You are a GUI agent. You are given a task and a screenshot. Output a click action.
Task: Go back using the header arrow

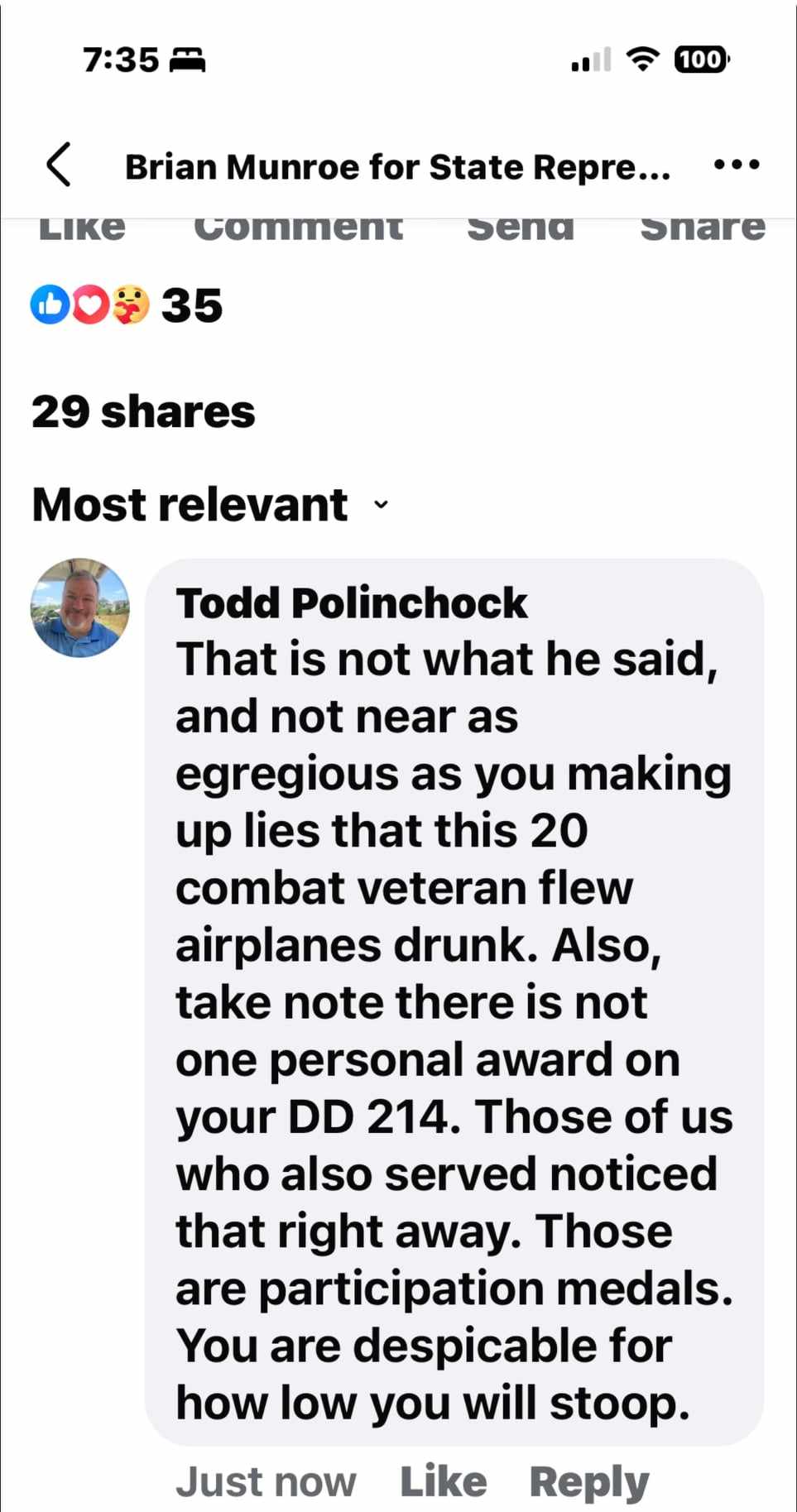59,165
